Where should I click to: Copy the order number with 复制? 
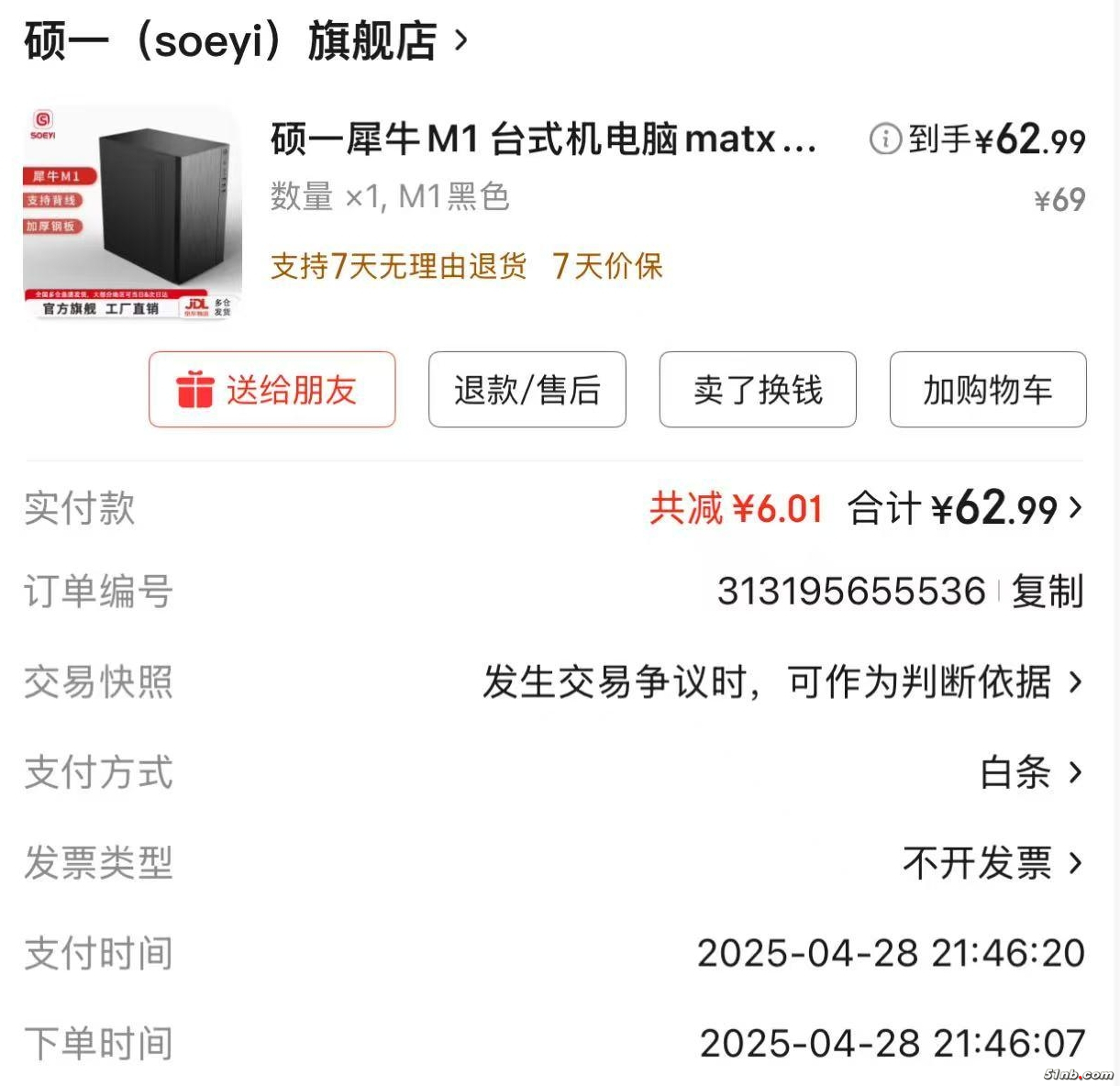[1048, 592]
